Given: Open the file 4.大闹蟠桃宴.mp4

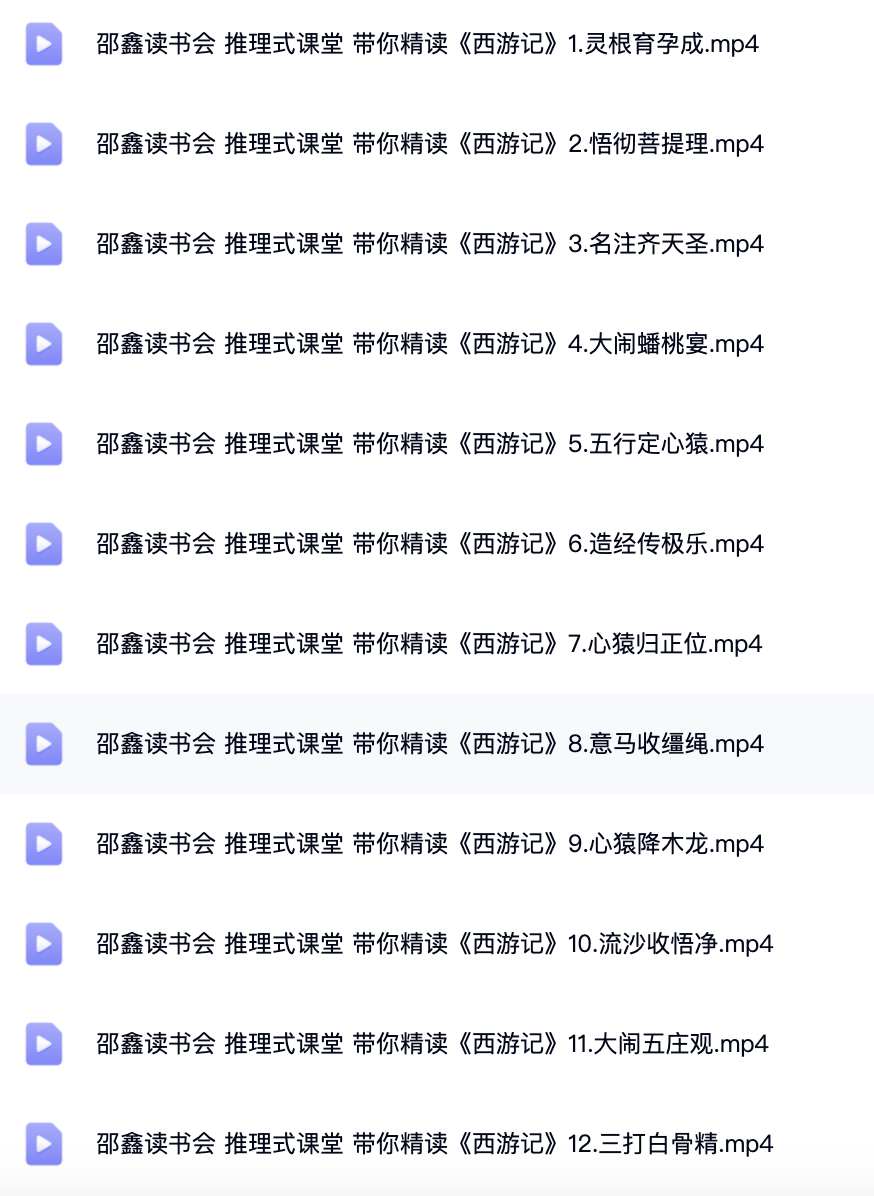Looking at the screenshot, I should tap(420, 344).
